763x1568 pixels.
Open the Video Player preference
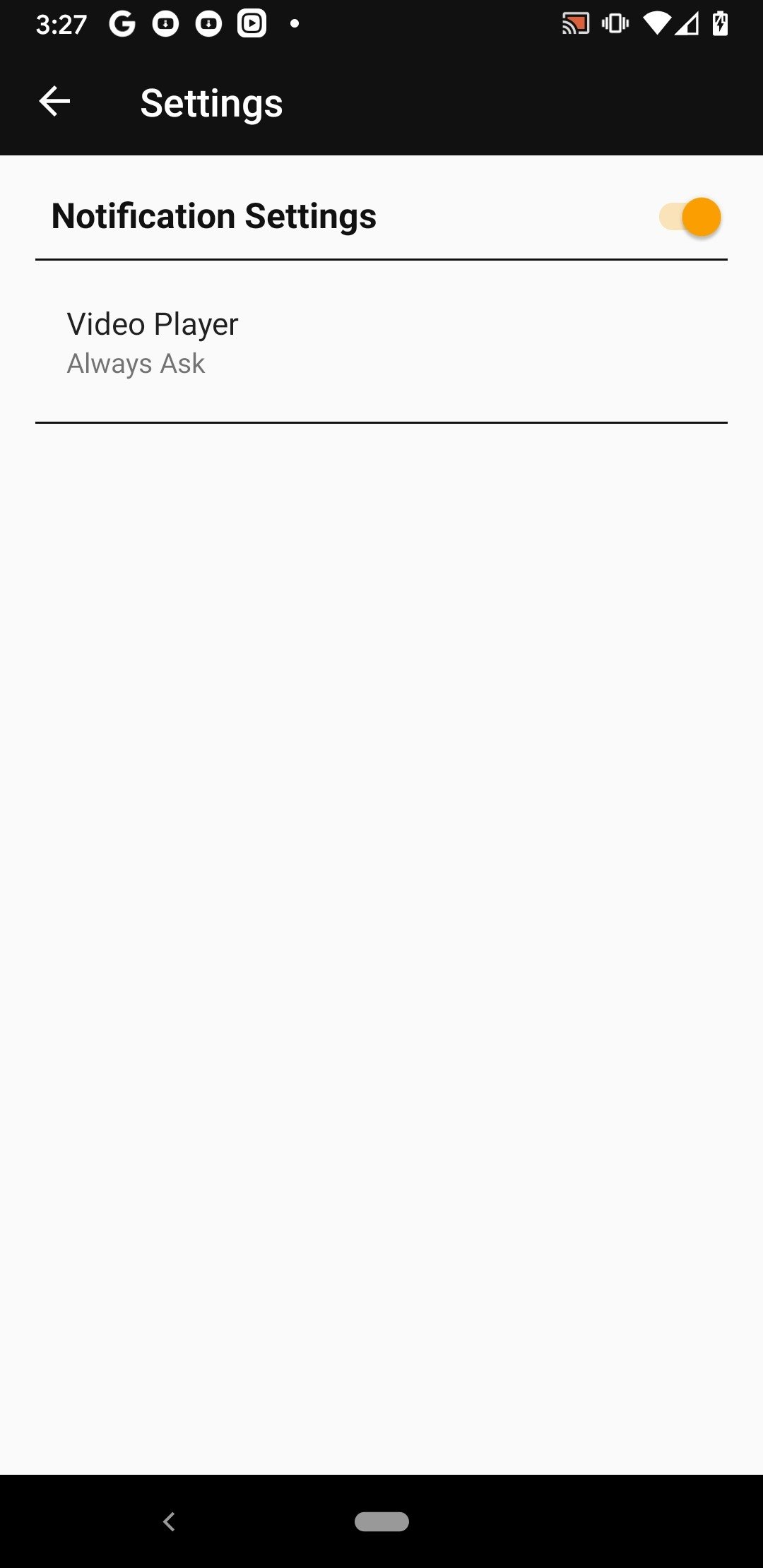click(x=381, y=343)
